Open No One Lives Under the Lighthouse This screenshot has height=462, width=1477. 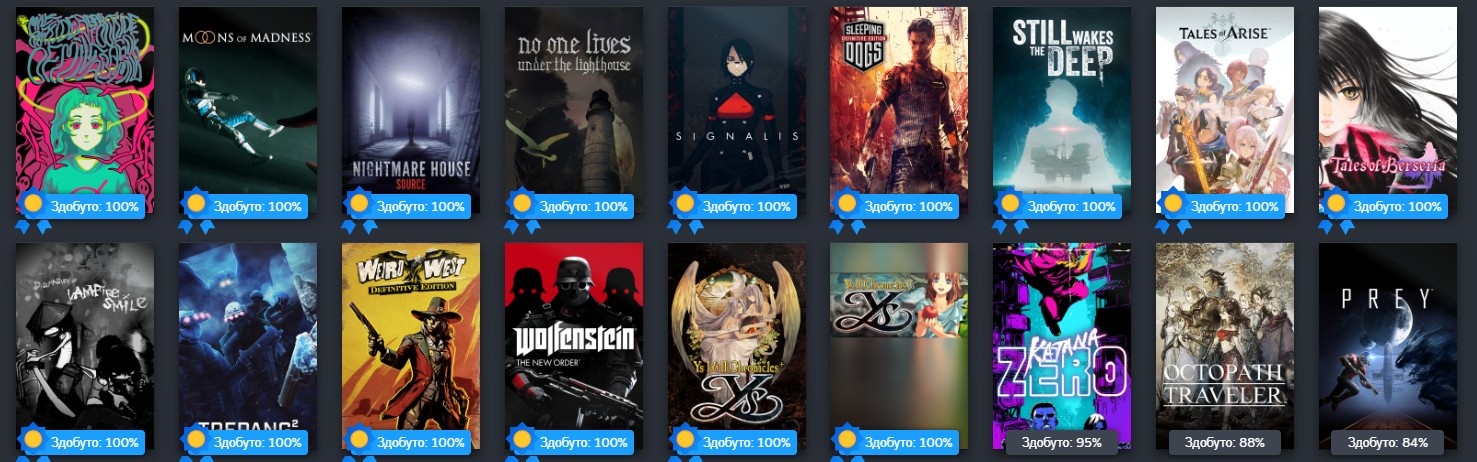(x=574, y=110)
